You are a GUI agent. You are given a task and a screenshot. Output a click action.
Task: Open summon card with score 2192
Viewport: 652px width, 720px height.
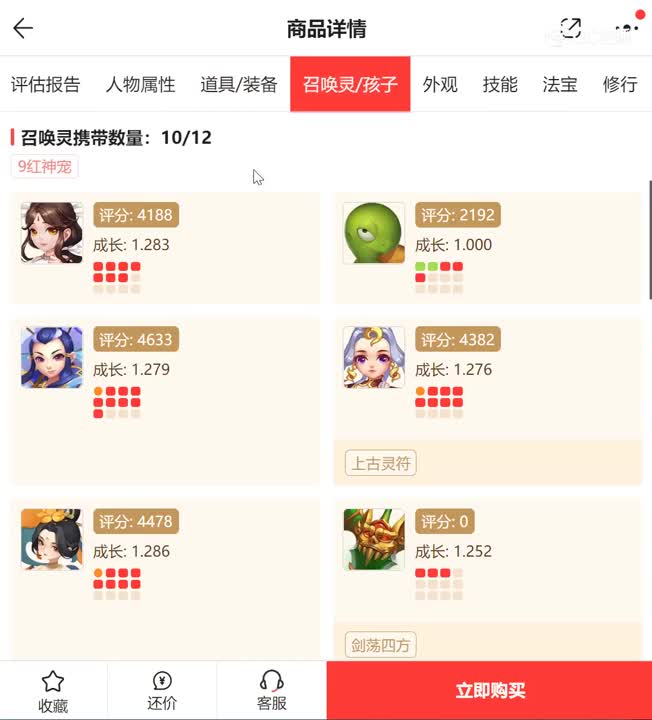pos(487,248)
